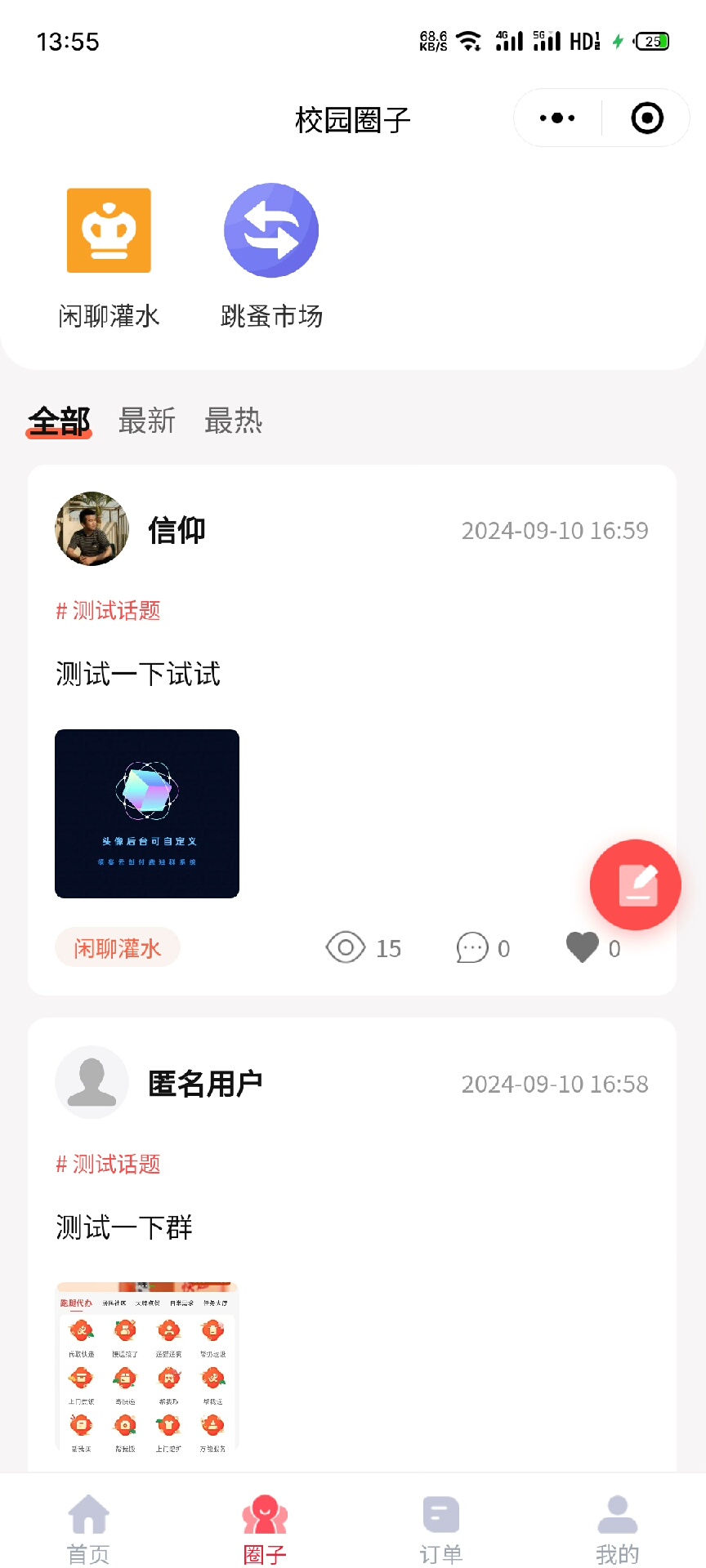Tap the 闲聊灌水 tag on 信仰's post

118,947
